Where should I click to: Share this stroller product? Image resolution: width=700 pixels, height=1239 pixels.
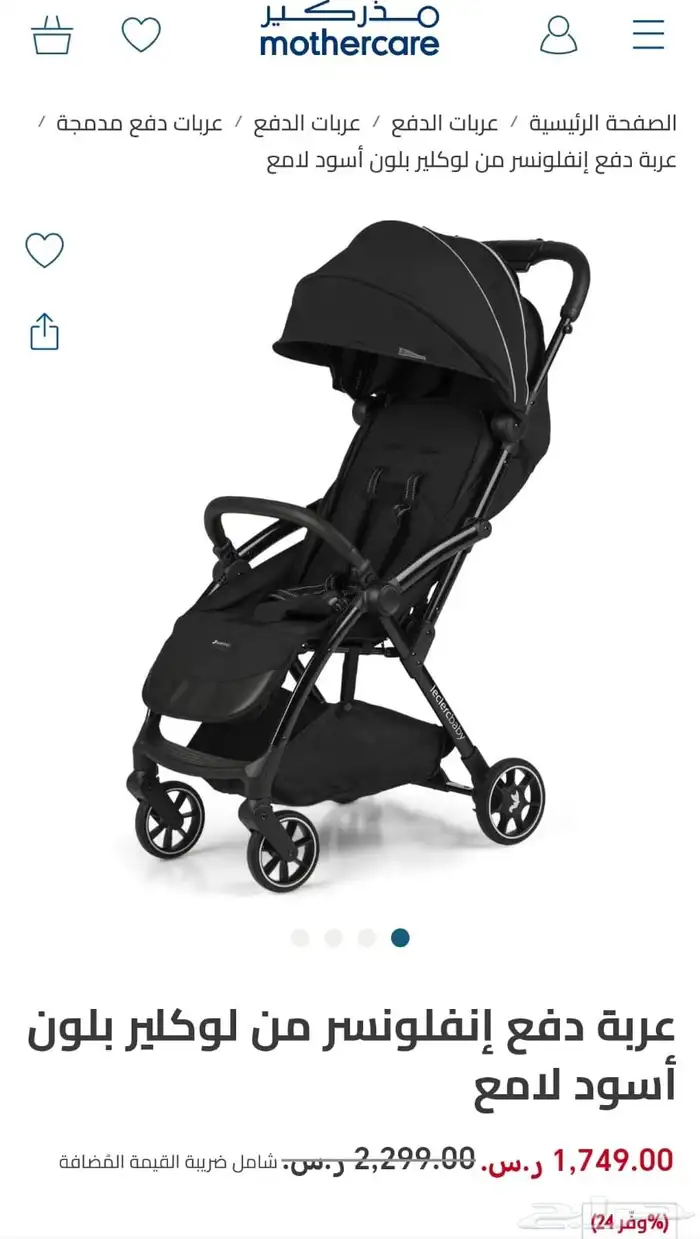[x=45, y=332]
